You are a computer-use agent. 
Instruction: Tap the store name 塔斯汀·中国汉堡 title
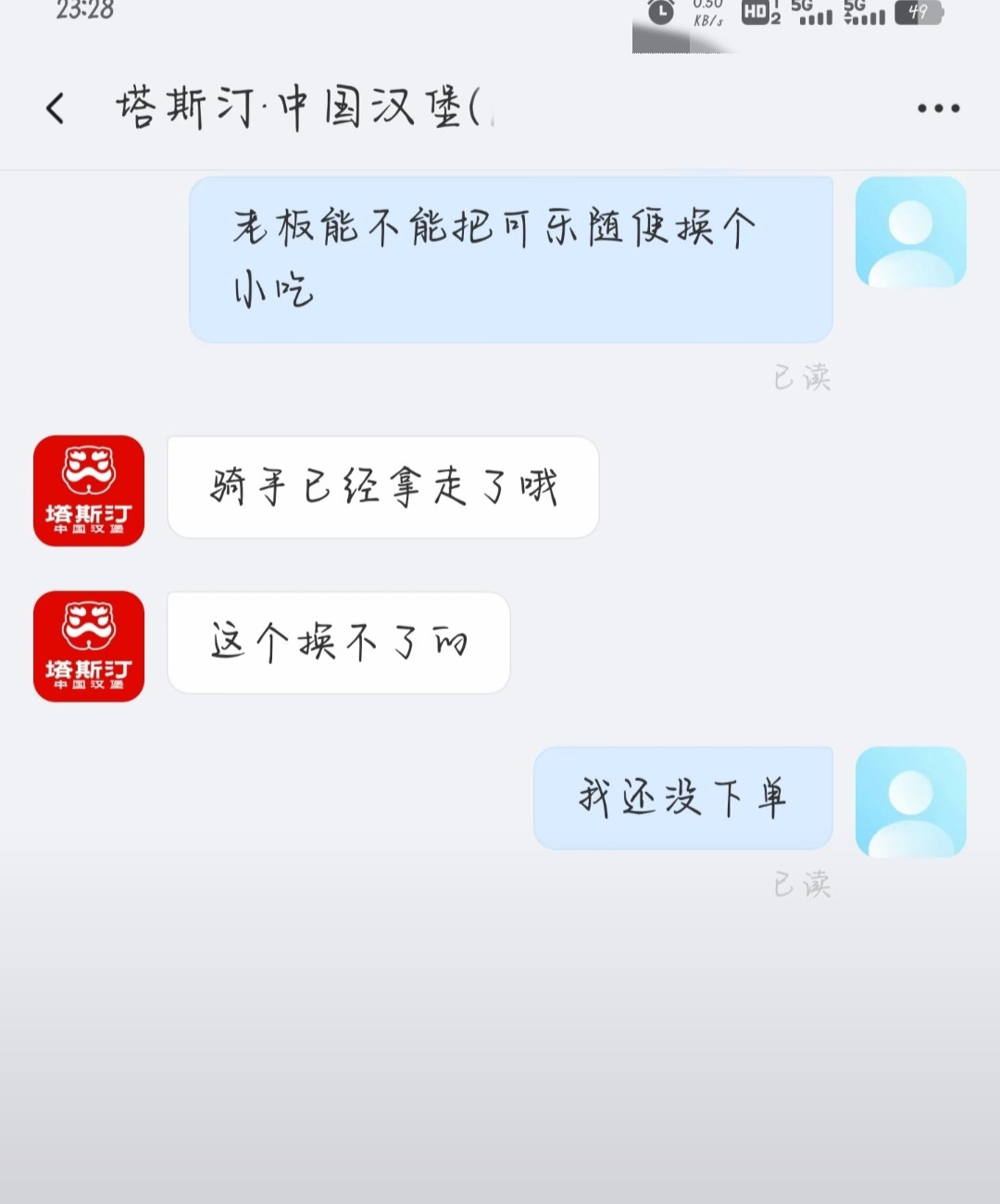tap(306, 107)
